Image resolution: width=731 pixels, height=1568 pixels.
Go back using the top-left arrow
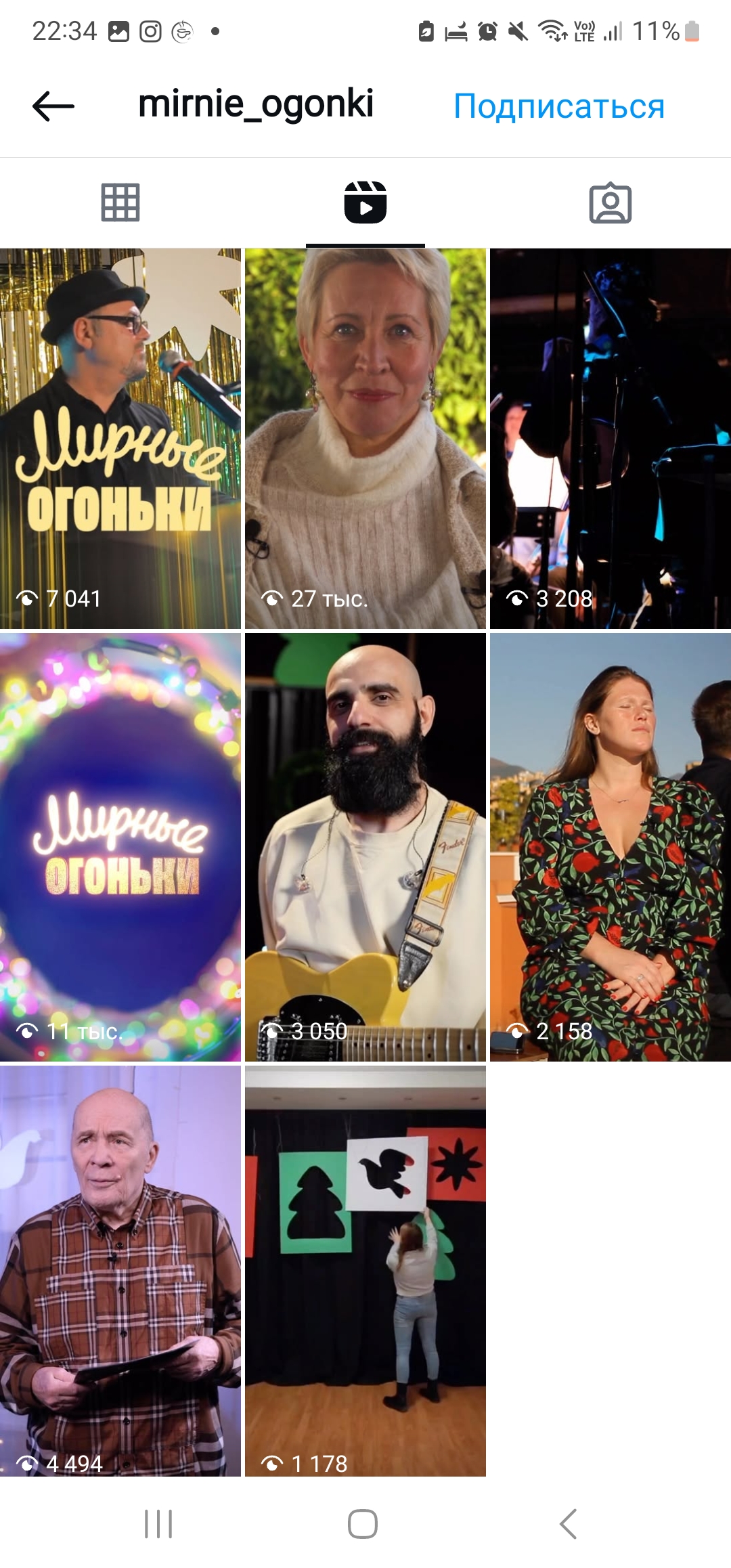point(53,106)
